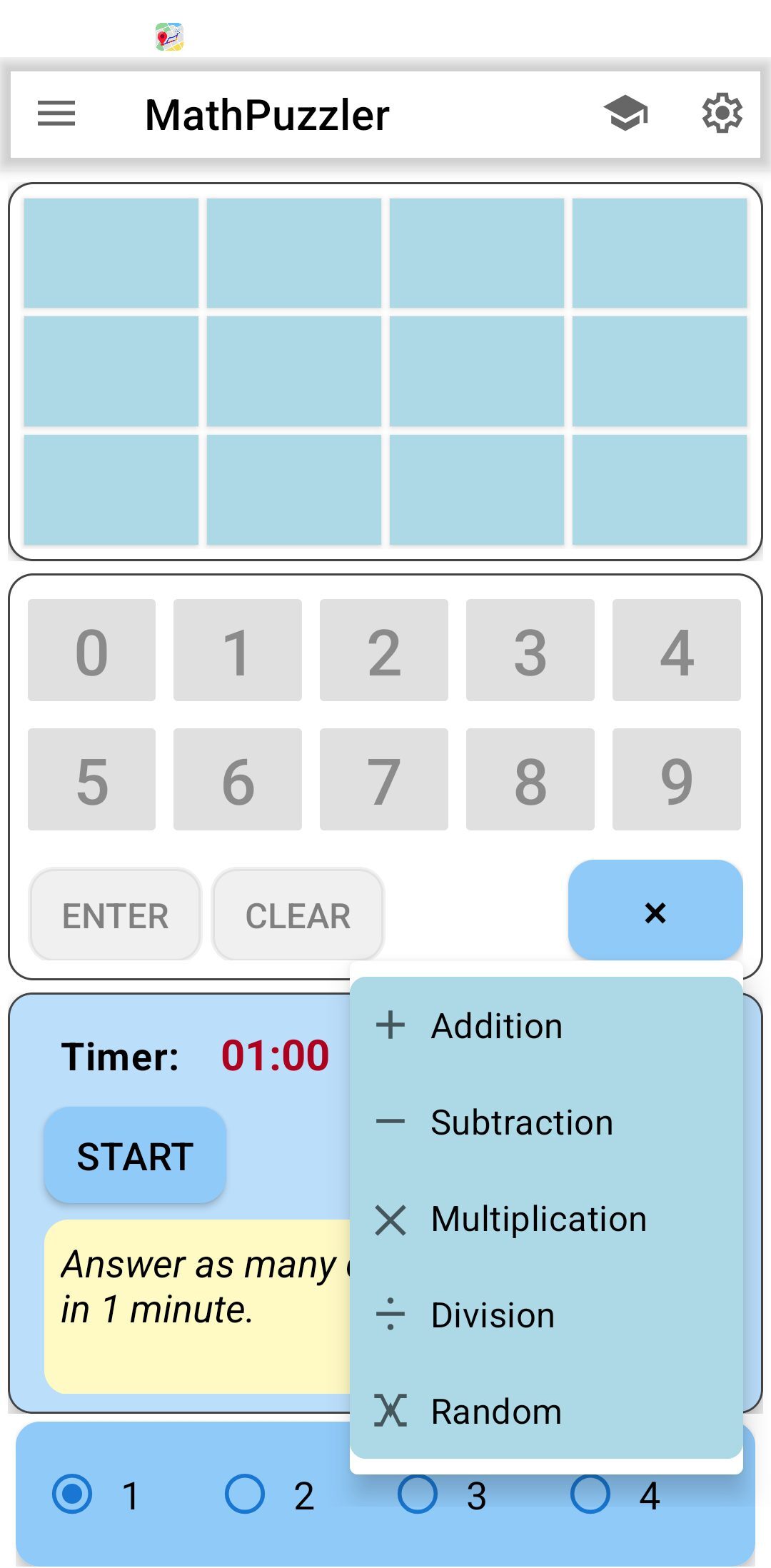771x1568 pixels.
Task: Open the graduation cap learning icon
Action: point(625,114)
